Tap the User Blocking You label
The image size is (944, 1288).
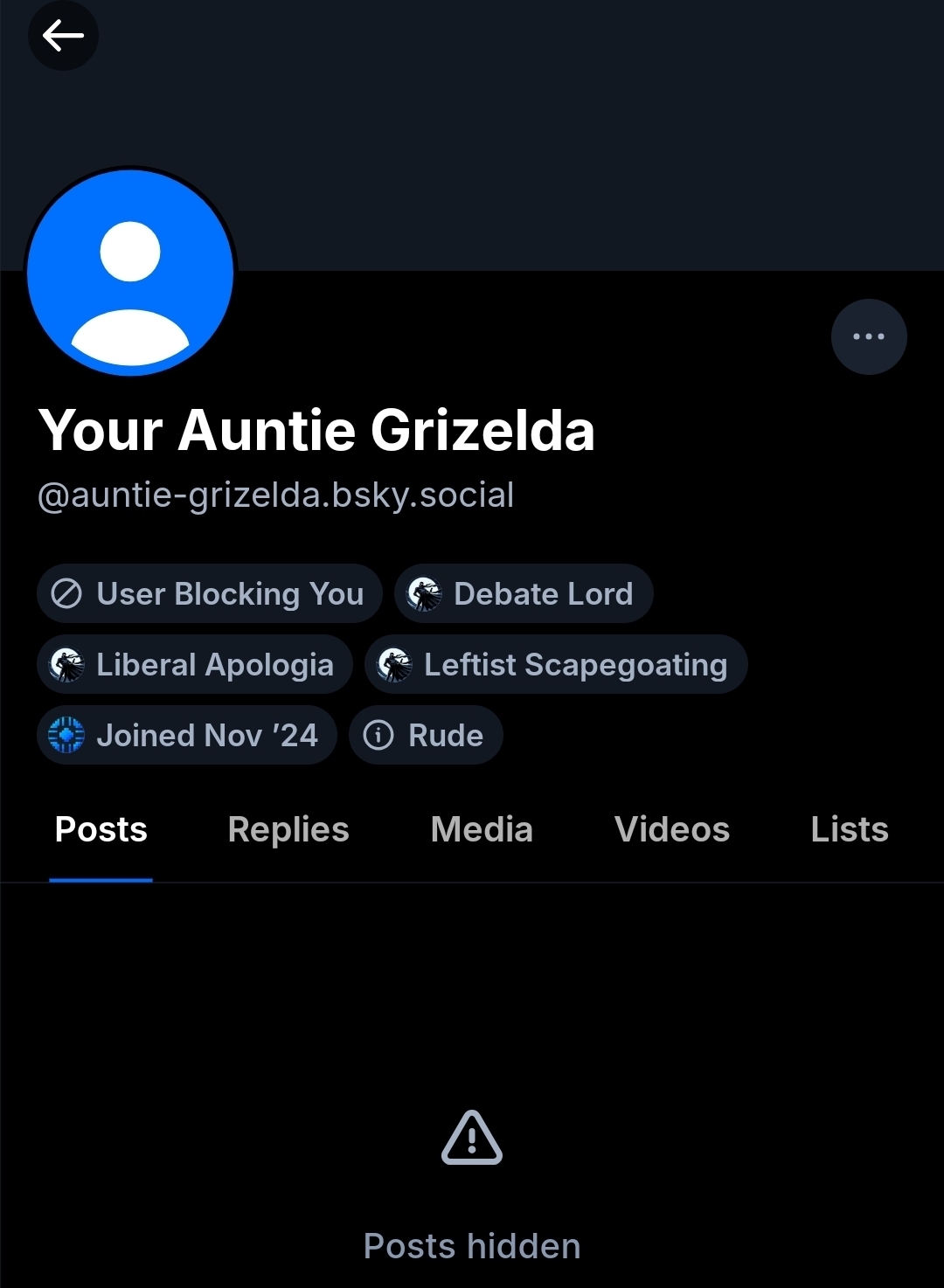coord(210,594)
